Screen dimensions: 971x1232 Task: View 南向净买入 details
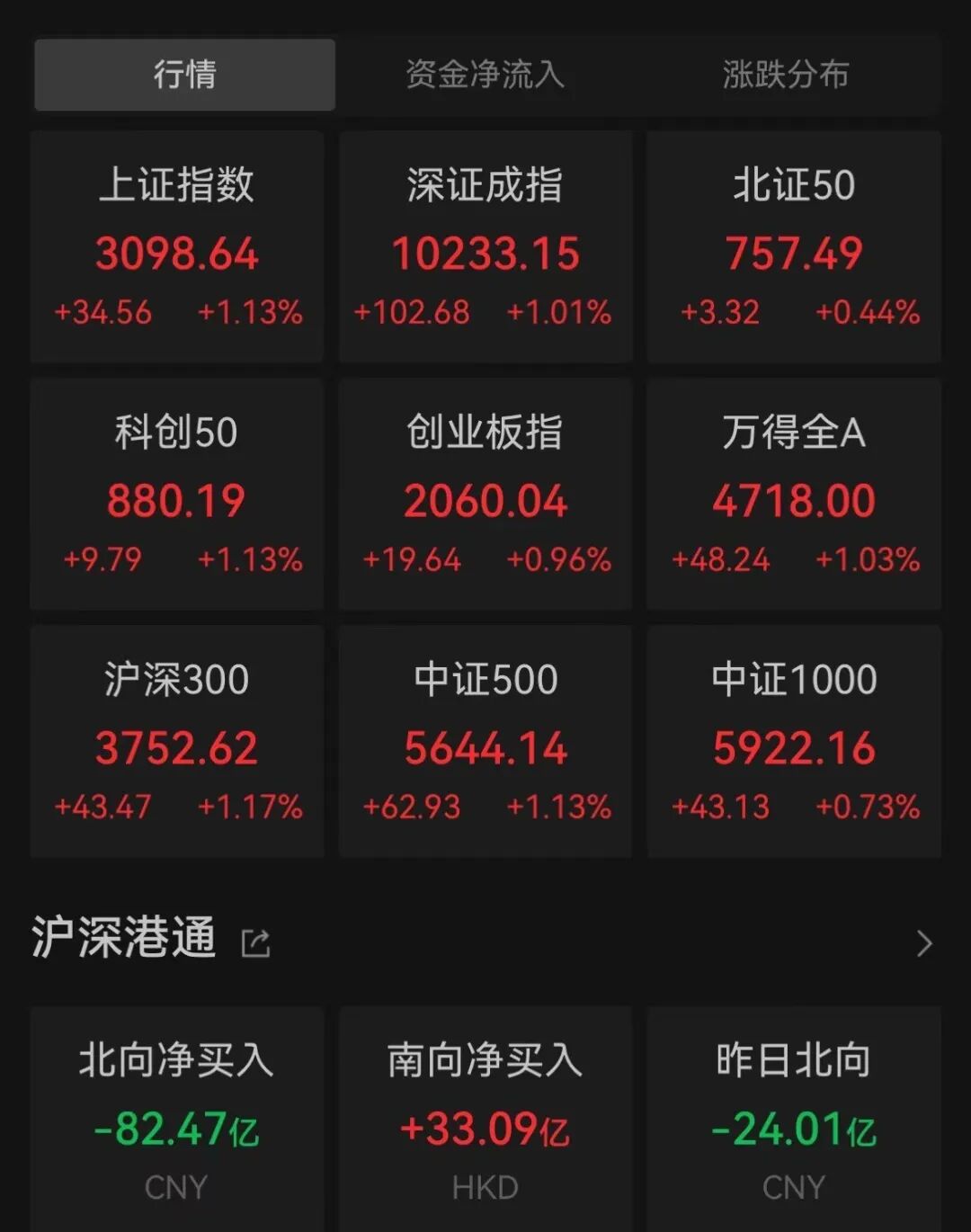pos(485,1120)
